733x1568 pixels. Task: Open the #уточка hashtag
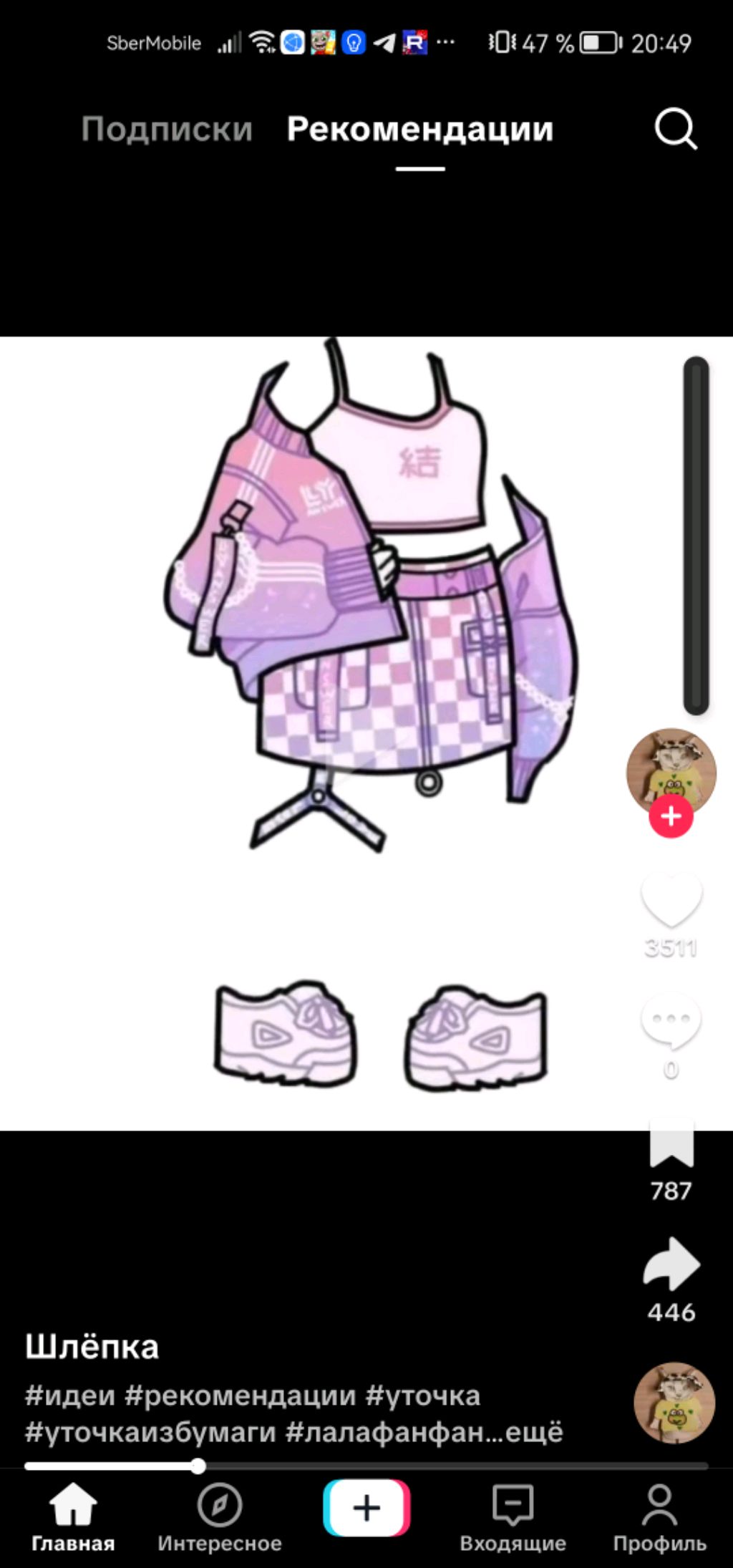[423, 1395]
